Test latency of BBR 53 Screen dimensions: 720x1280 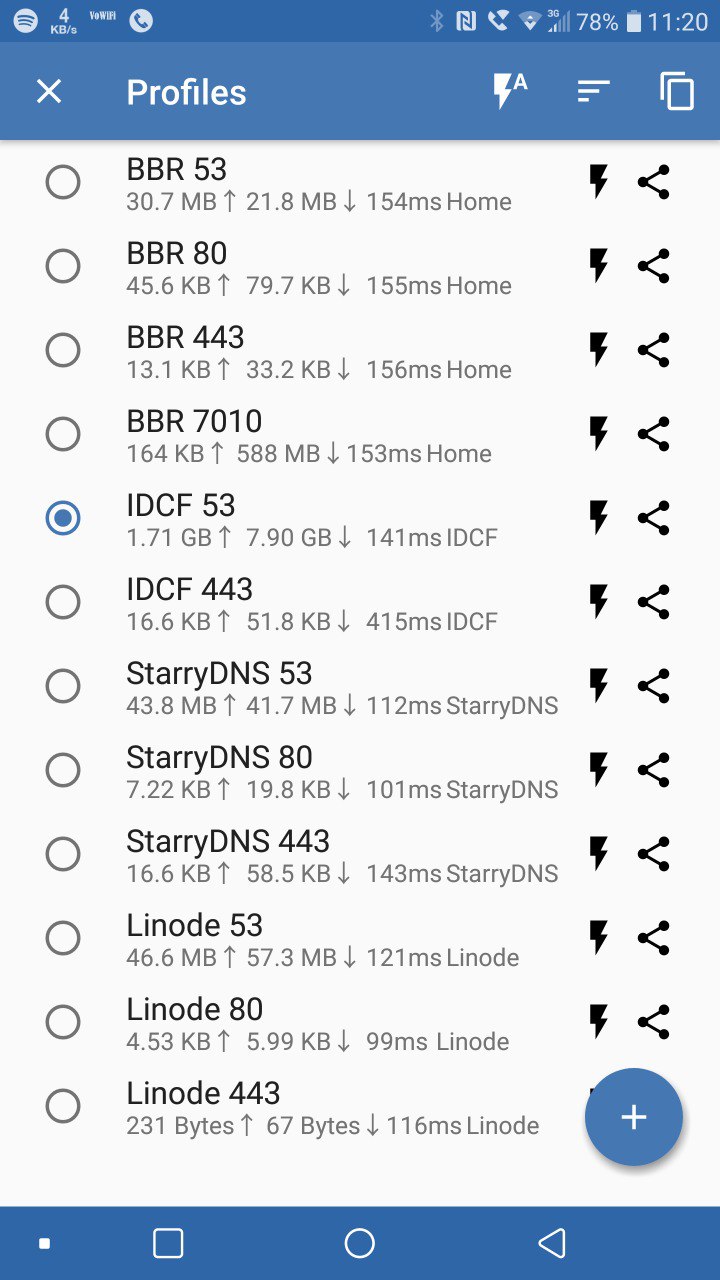(598, 182)
